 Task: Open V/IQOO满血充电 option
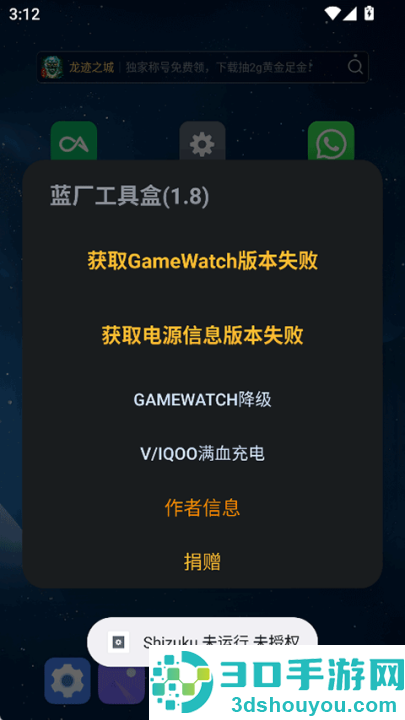[x=202, y=454]
